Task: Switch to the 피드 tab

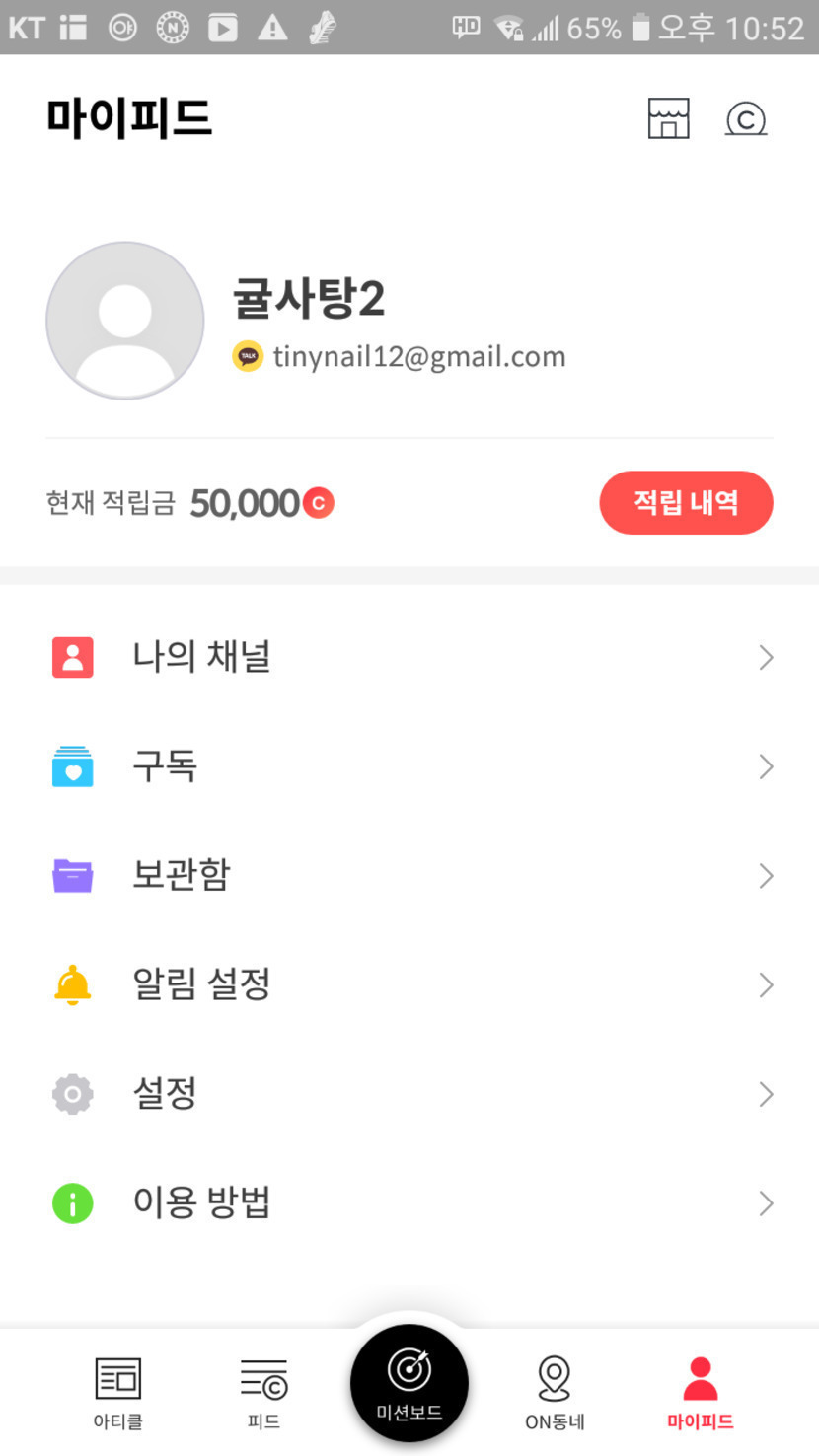Action: (x=263, y=1392)
